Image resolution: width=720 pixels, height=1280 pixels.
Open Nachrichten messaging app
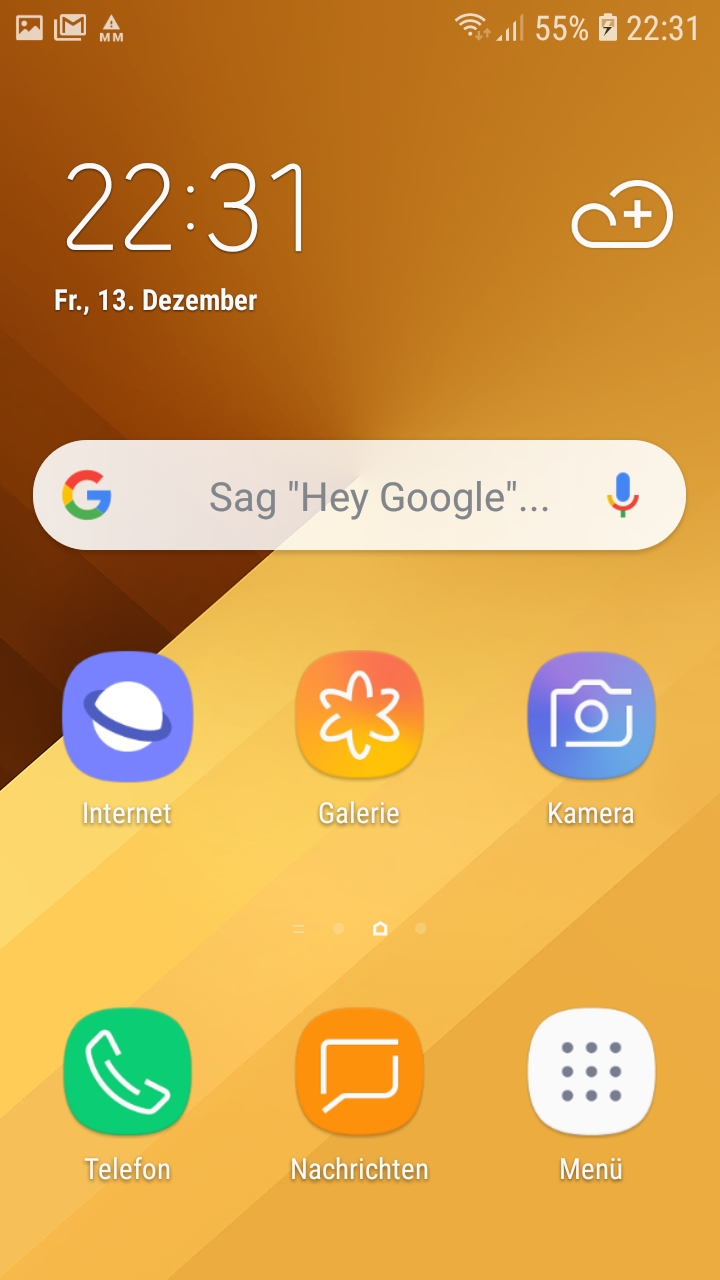pyautogui.click(x=359, y=1072)
